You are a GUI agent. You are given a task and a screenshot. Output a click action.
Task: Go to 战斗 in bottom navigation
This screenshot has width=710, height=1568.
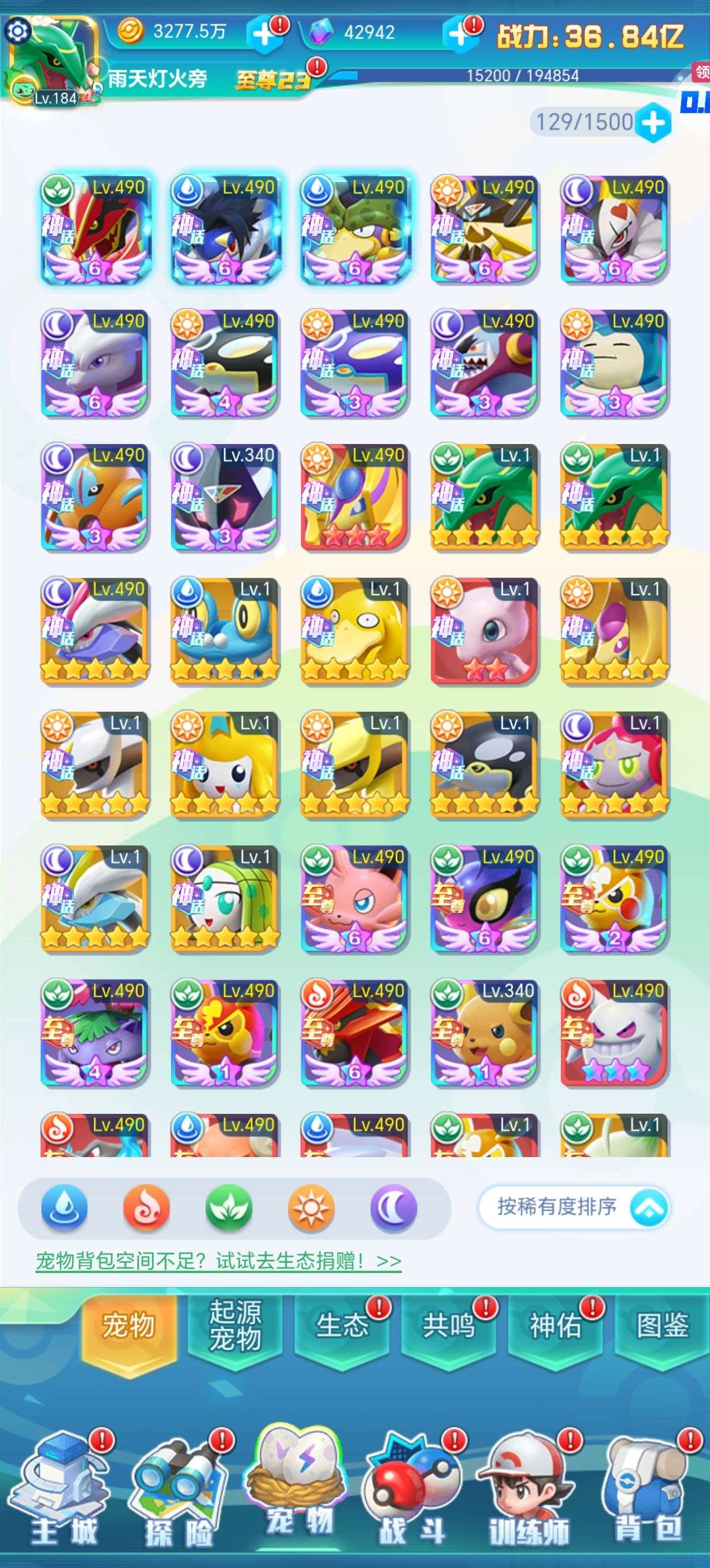[412, 1494]
